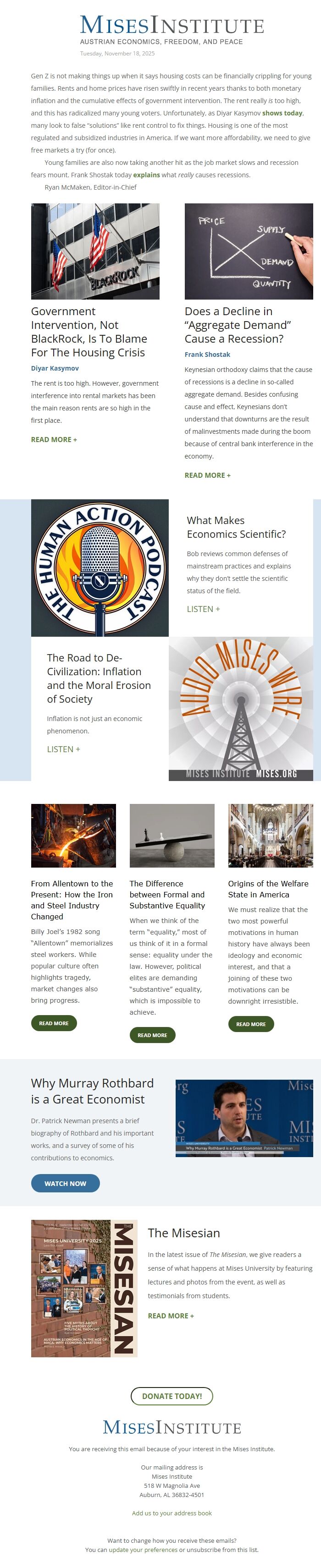Read more about Allentown steel industry article
The width and height of the screenshot is (321, 1568).
click(x=54, y=1022)
